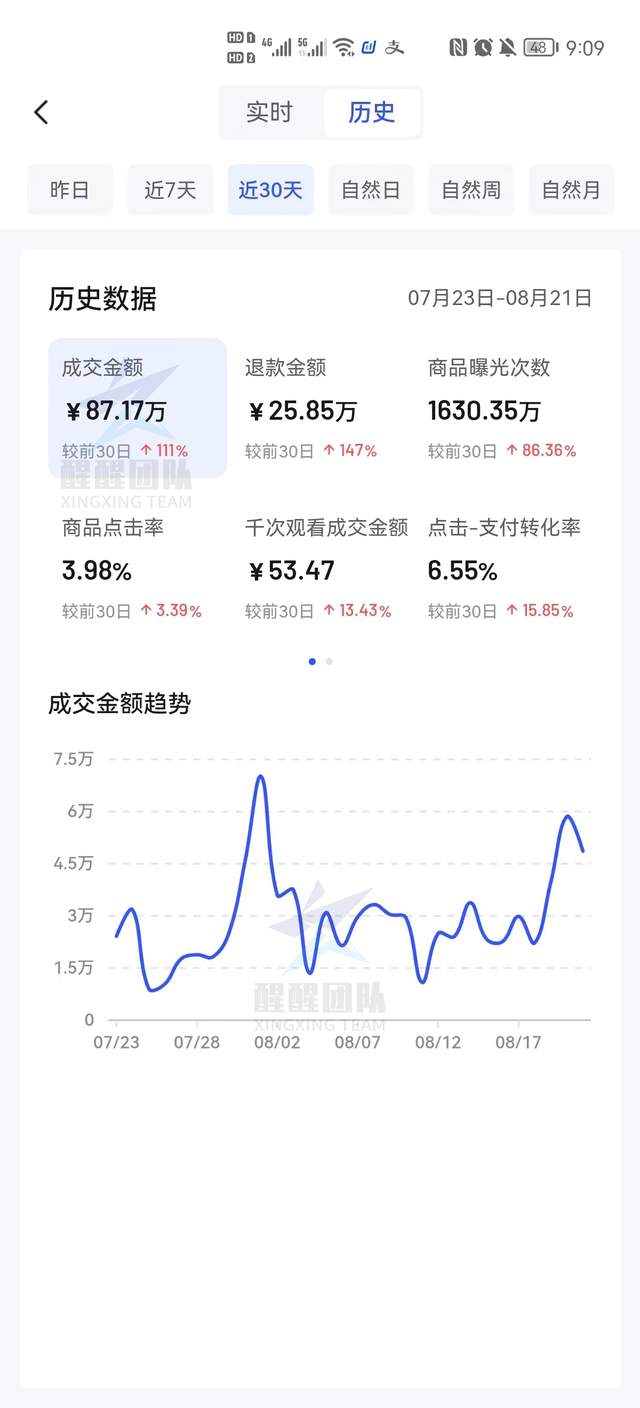Select the 近30天 range chip
Screen dimensions: 640x1408
pyautogui.click(x=270, y=190)
